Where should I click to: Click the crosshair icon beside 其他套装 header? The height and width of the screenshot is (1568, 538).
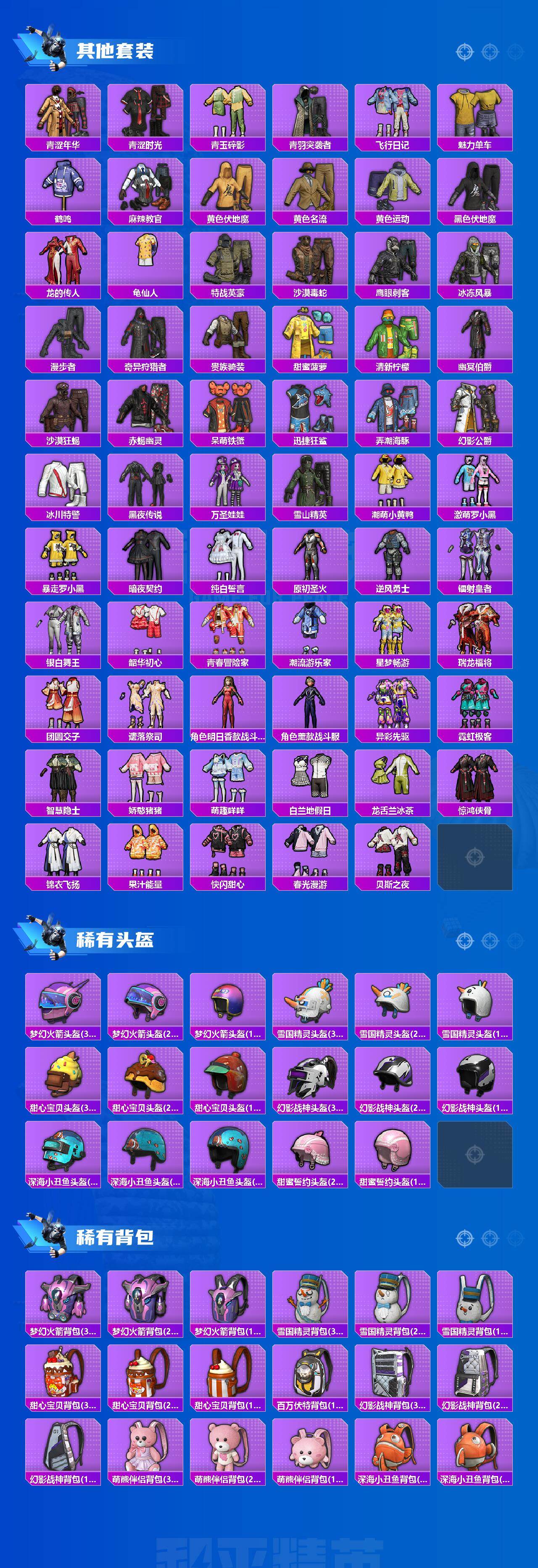(x=464, y=53)
